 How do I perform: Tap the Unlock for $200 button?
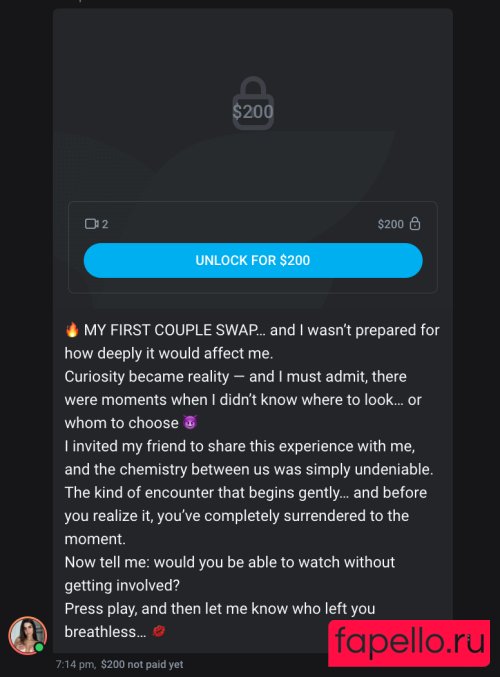pyautogui.click(x=253, y=260)
